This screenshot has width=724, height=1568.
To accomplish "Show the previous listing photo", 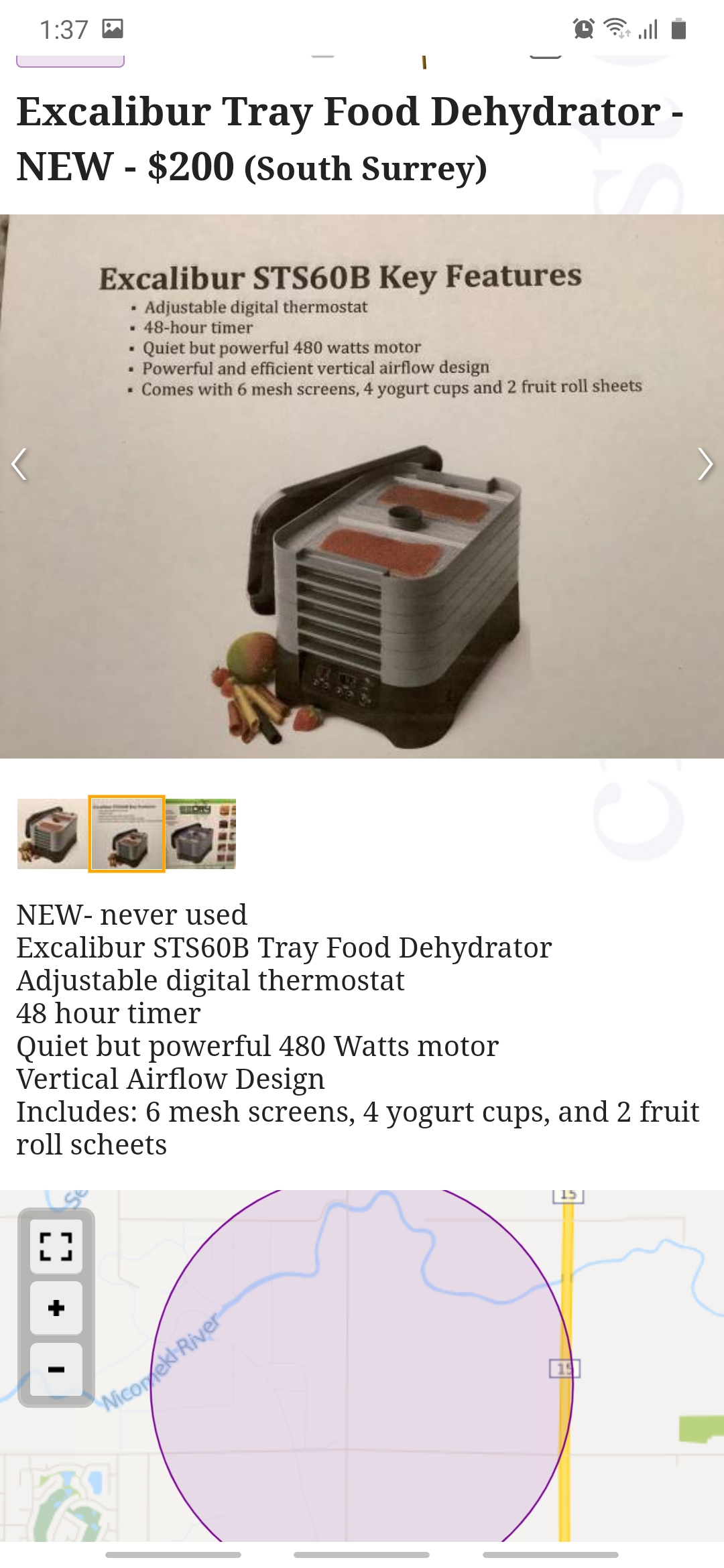I will pos(19,464).
